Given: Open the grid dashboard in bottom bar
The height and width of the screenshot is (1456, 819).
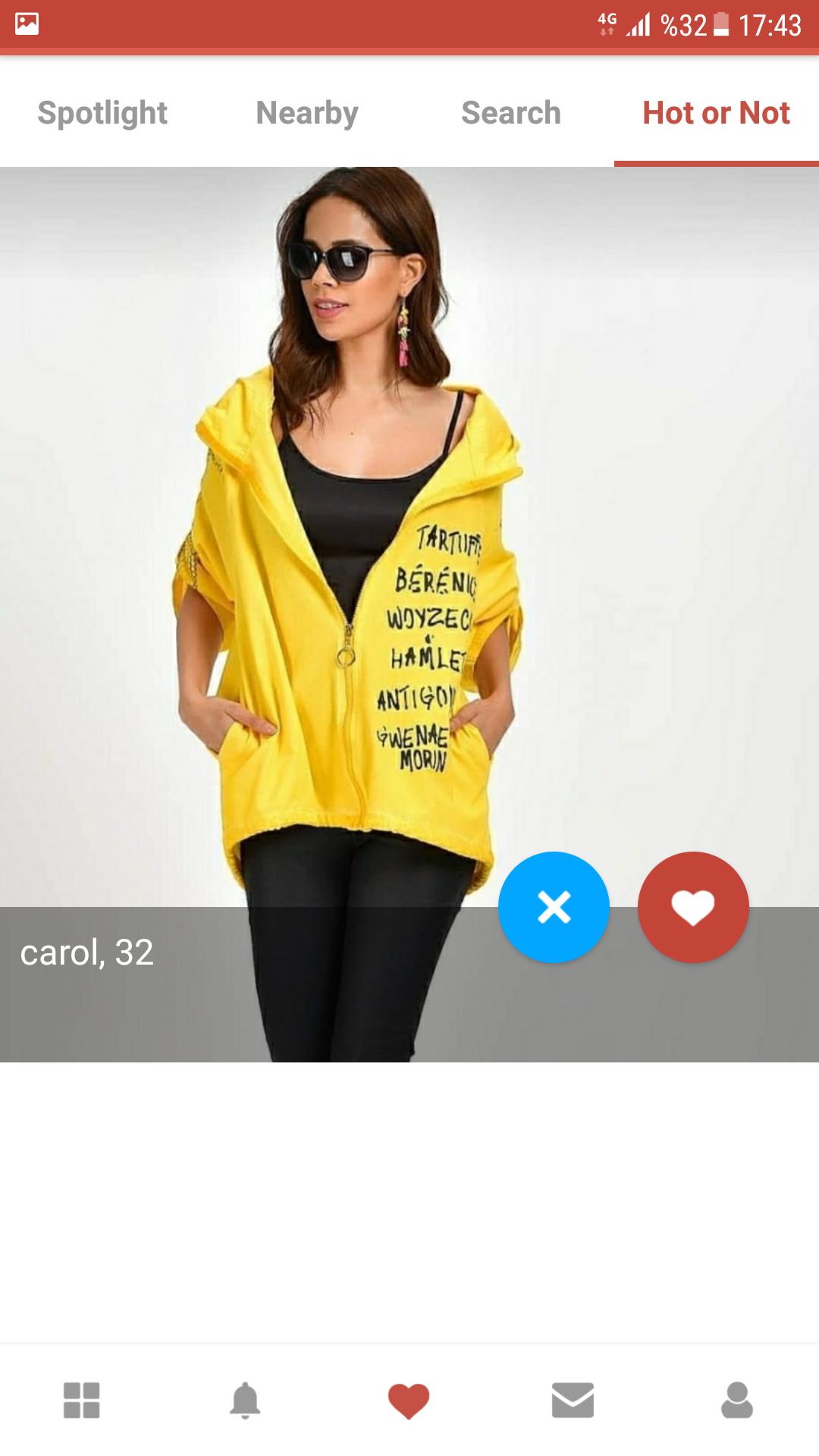Looking at the screenshot, I should 82,1400.
